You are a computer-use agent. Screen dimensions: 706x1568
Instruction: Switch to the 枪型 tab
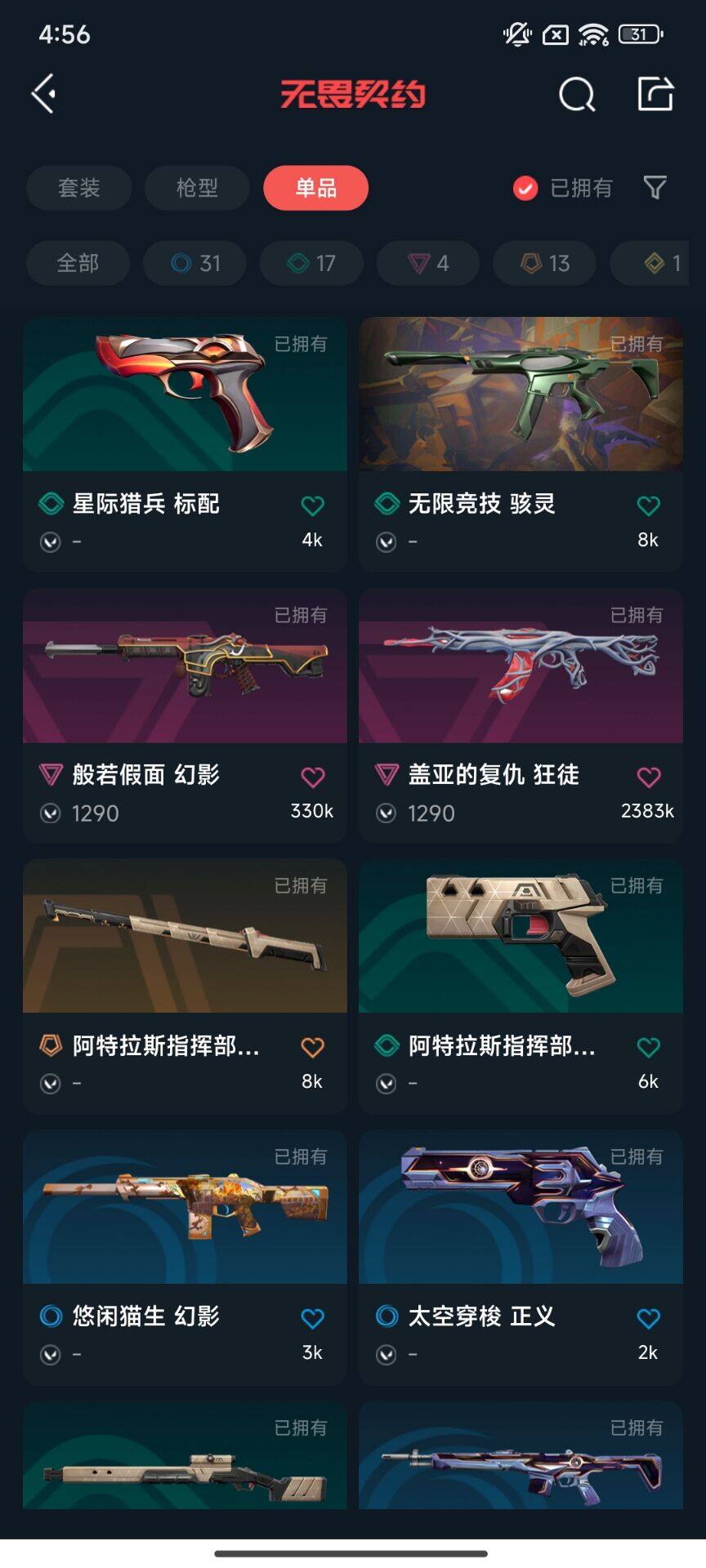[197, 188]
